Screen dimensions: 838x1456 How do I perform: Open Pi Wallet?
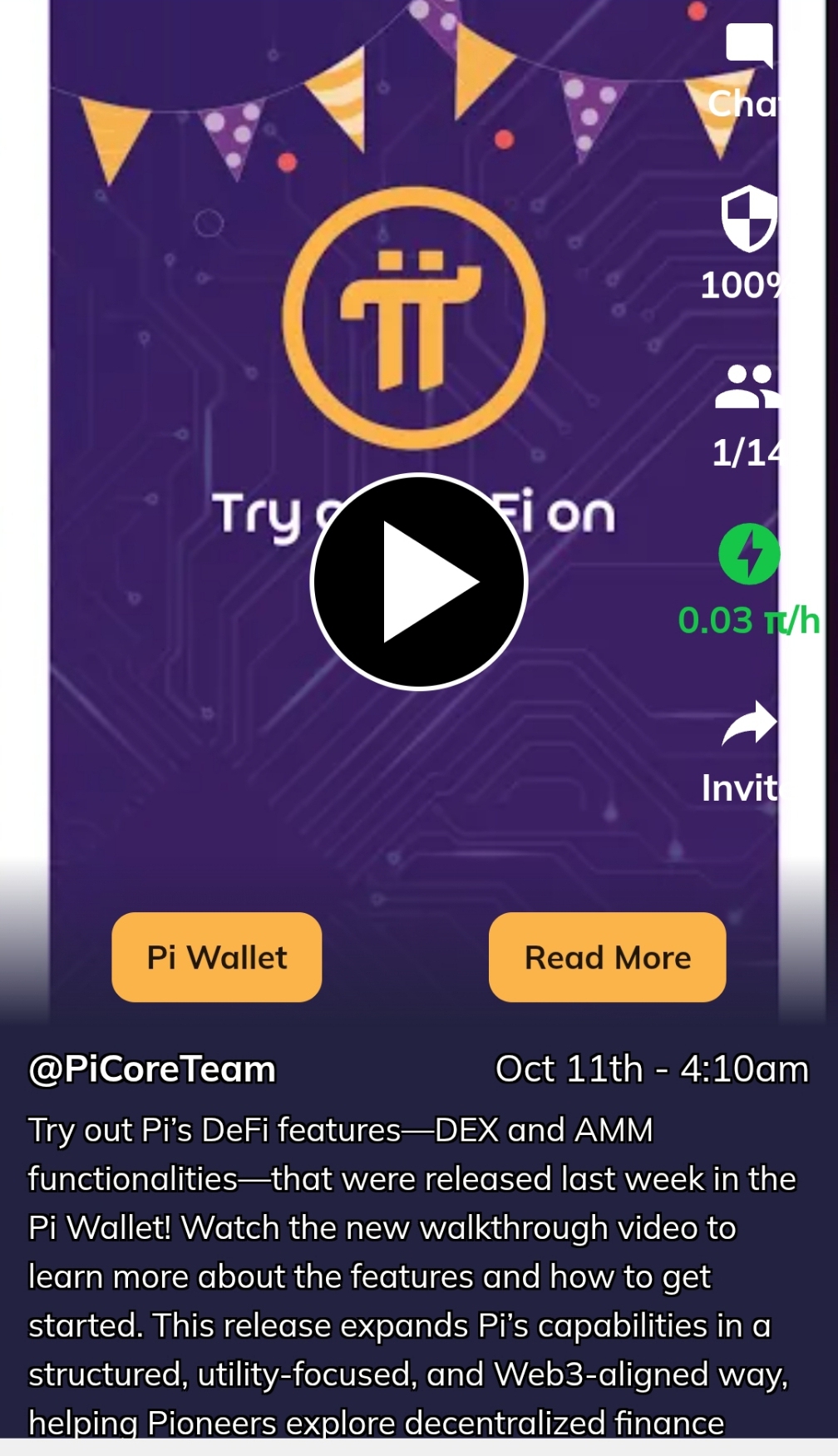[217, 957]
